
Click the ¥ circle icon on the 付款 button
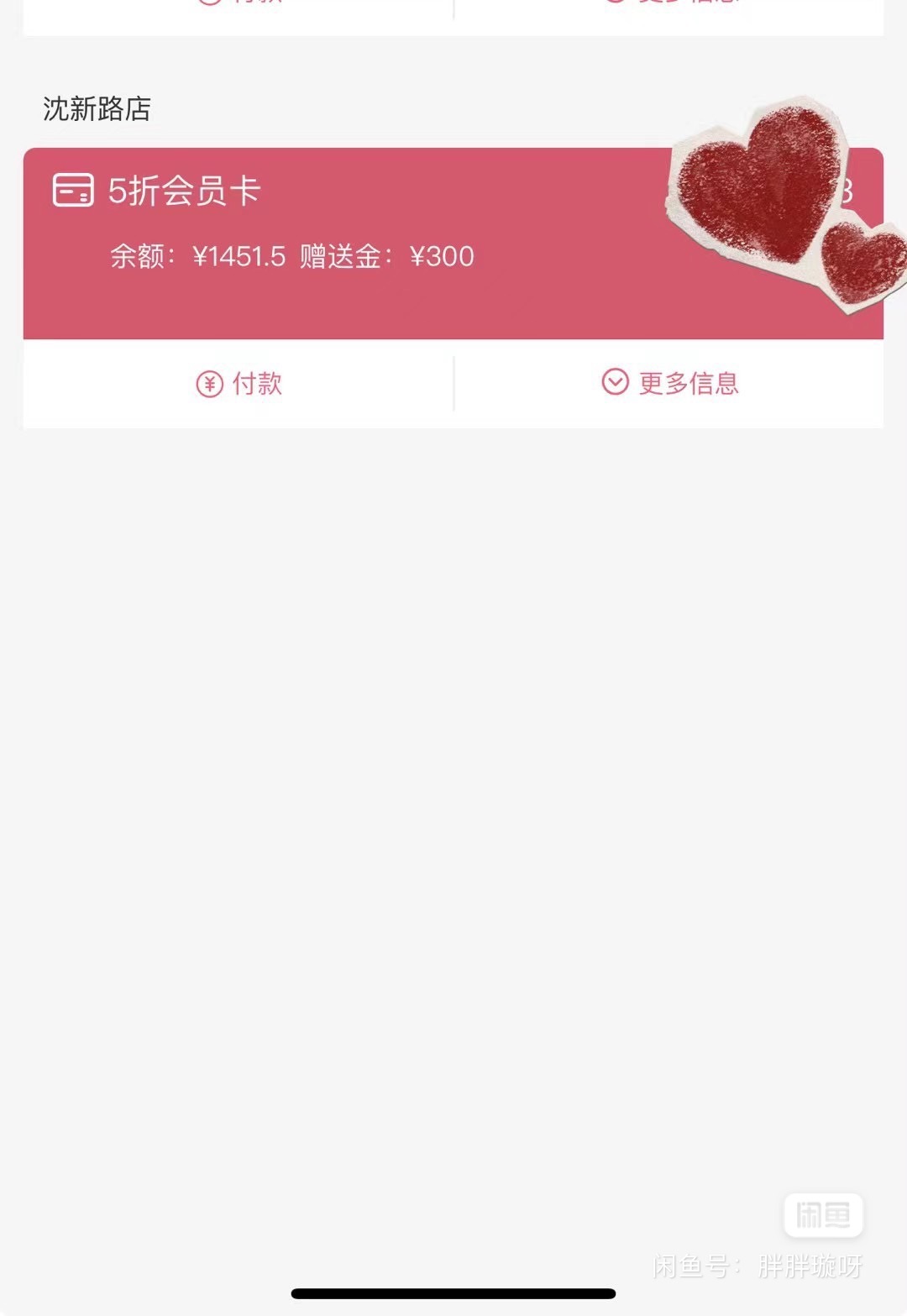[209, 385]
